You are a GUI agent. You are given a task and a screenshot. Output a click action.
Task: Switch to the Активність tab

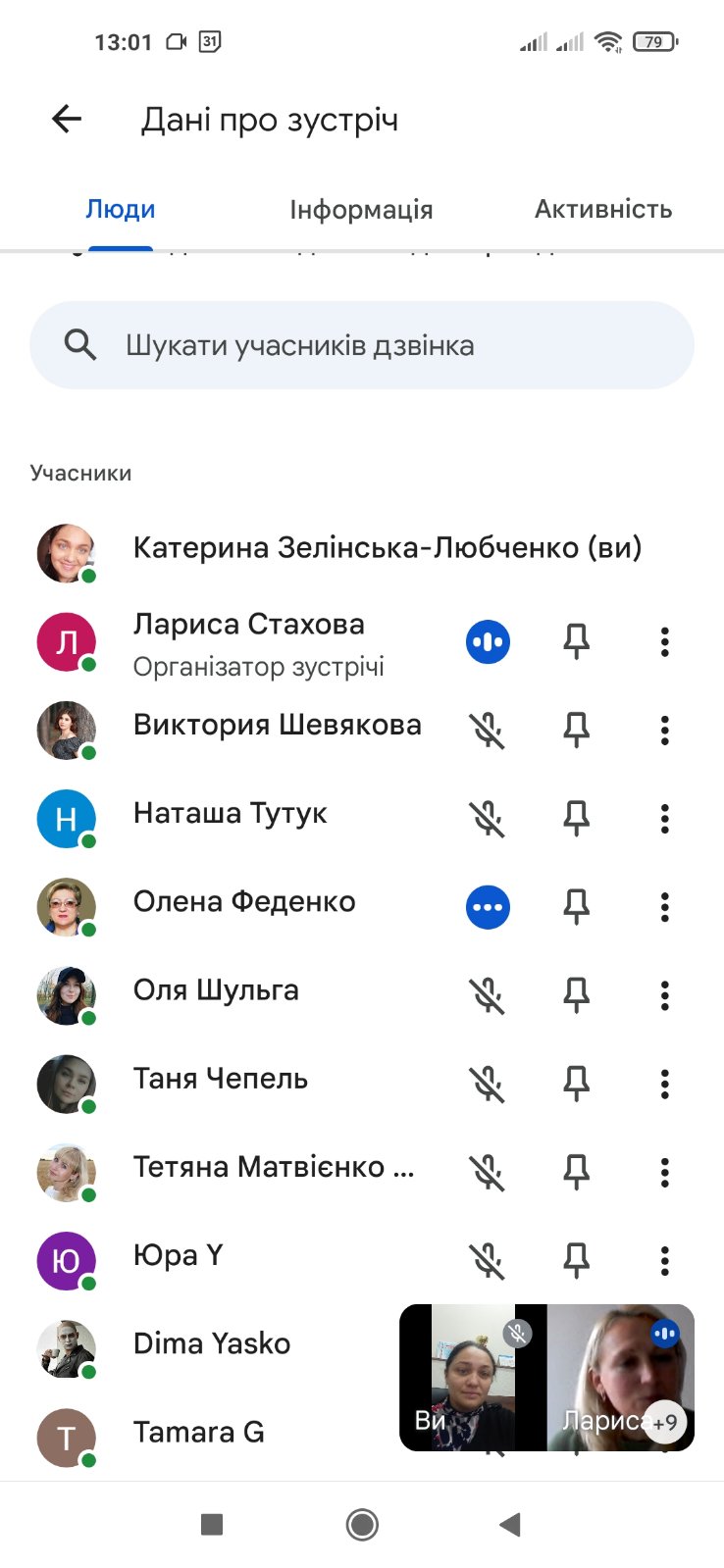point(602,210)
